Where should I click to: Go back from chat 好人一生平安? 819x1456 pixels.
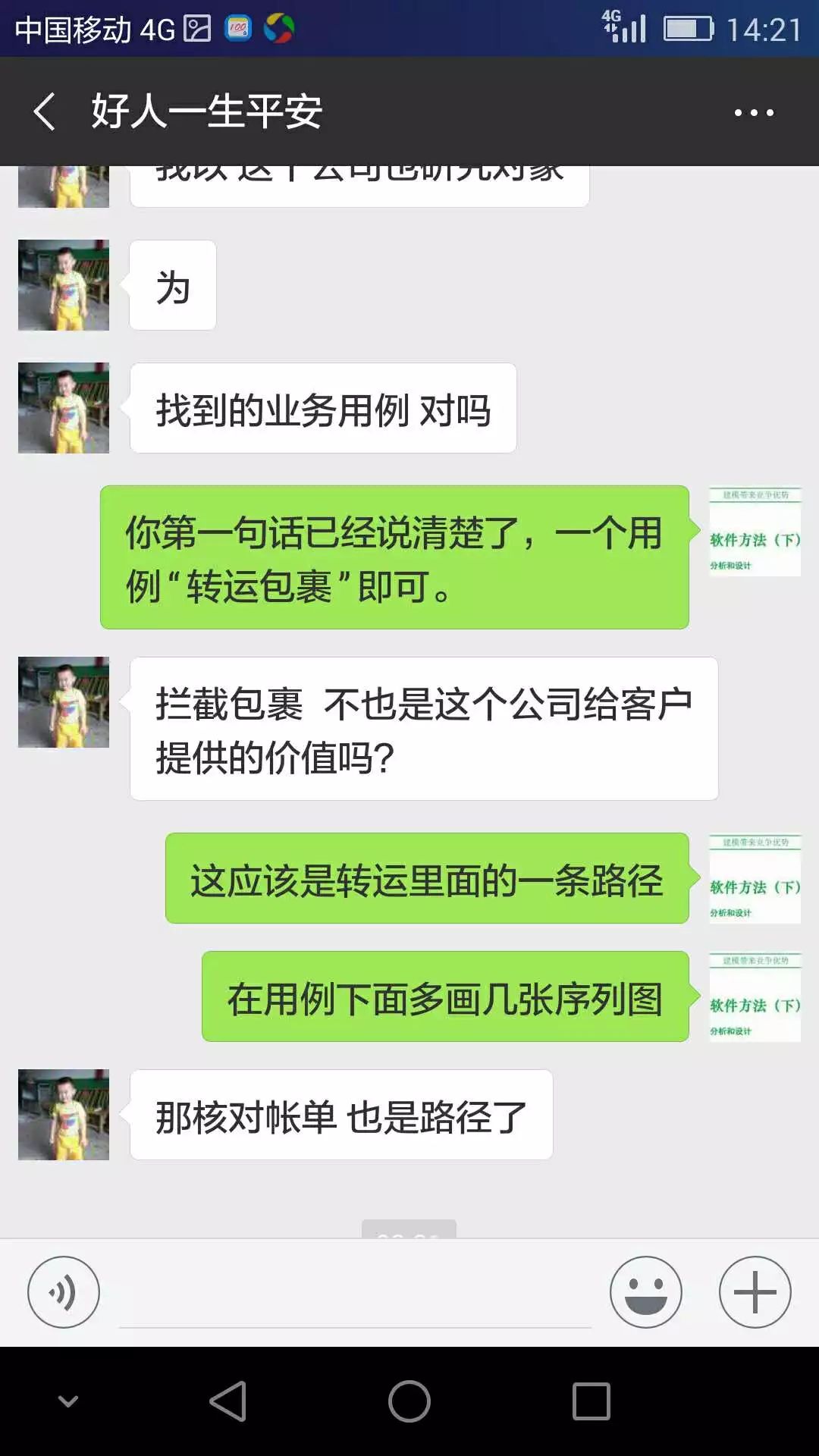(x=45, y=112)
